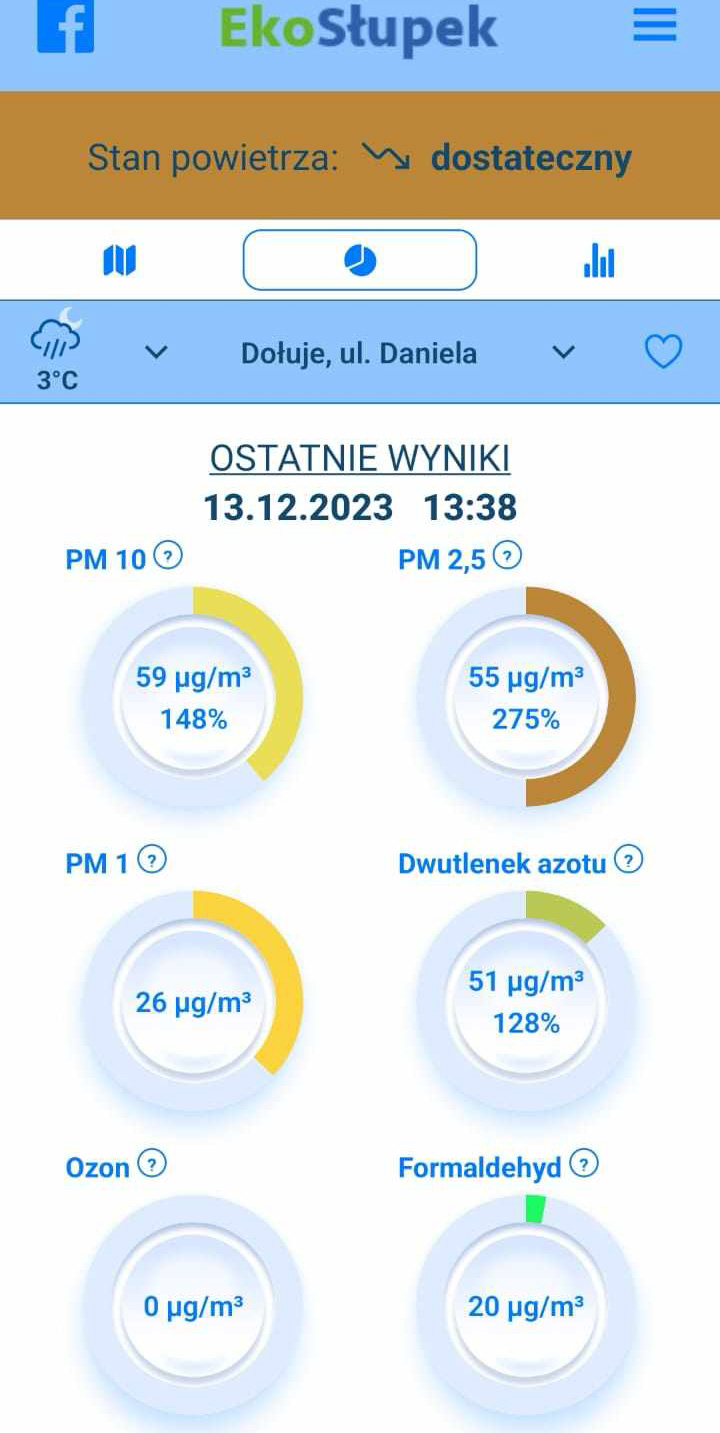The width and height of the screenshot is (720, 1433).
Task: Show help info for PM 2,5
Action: pyautogui.click(x=508, y=555)
